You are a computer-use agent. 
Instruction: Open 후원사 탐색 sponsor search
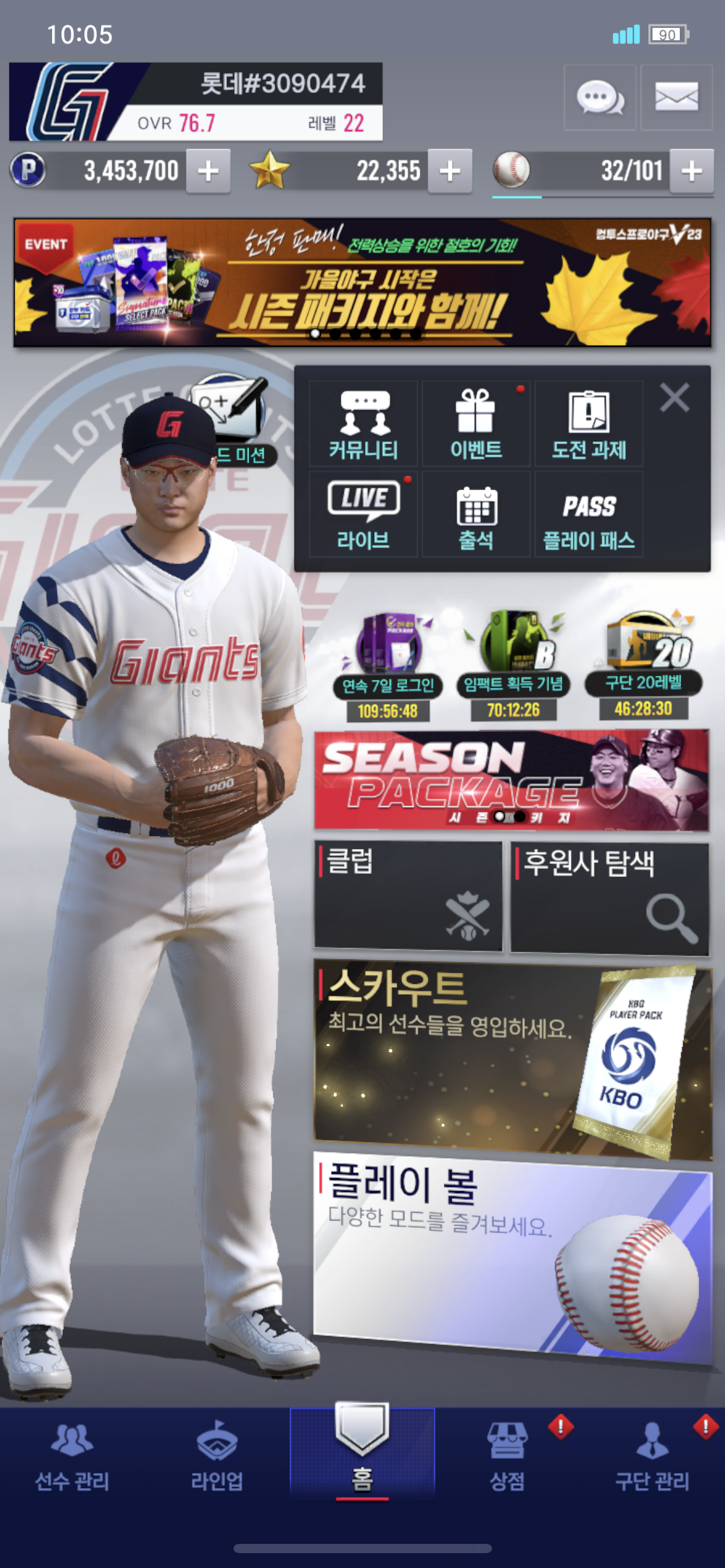point(609,897)
